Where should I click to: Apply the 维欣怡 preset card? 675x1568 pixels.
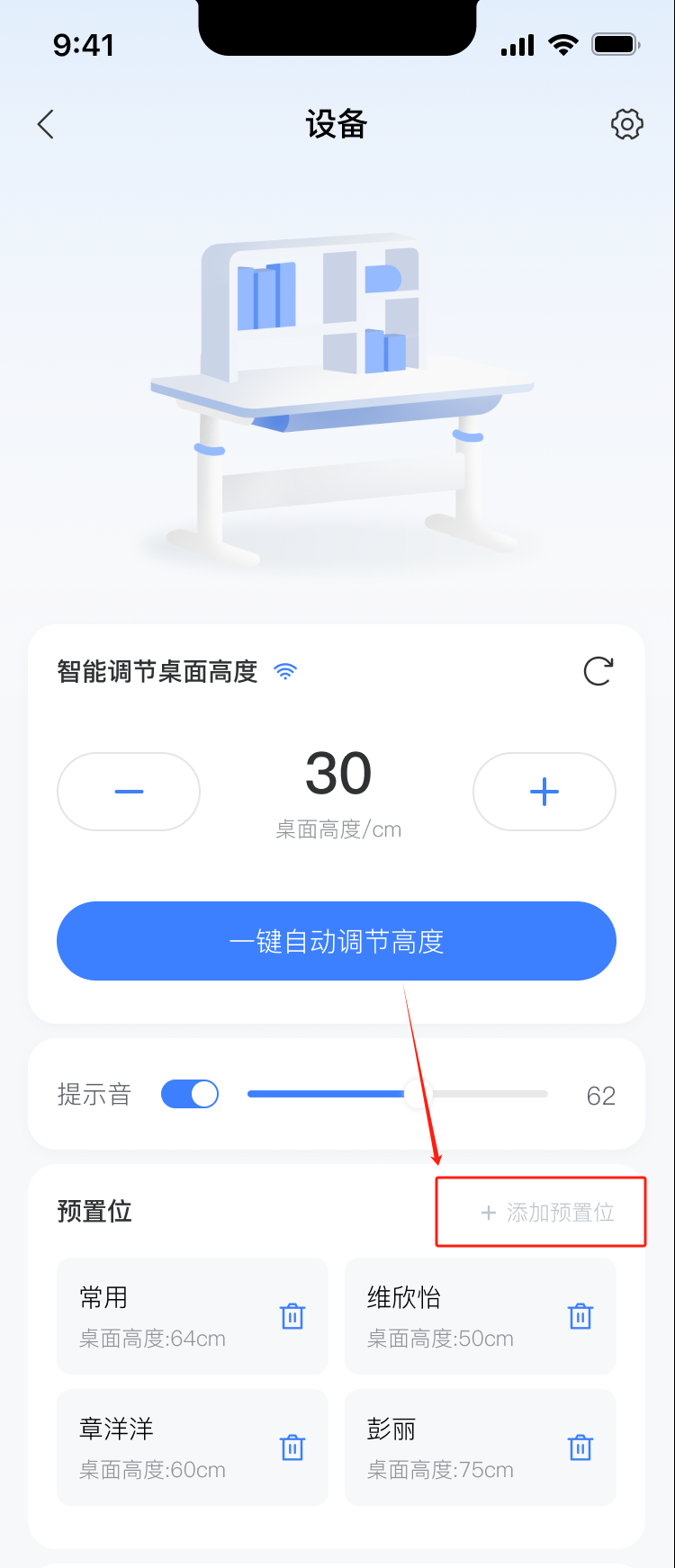(450, 1315)
